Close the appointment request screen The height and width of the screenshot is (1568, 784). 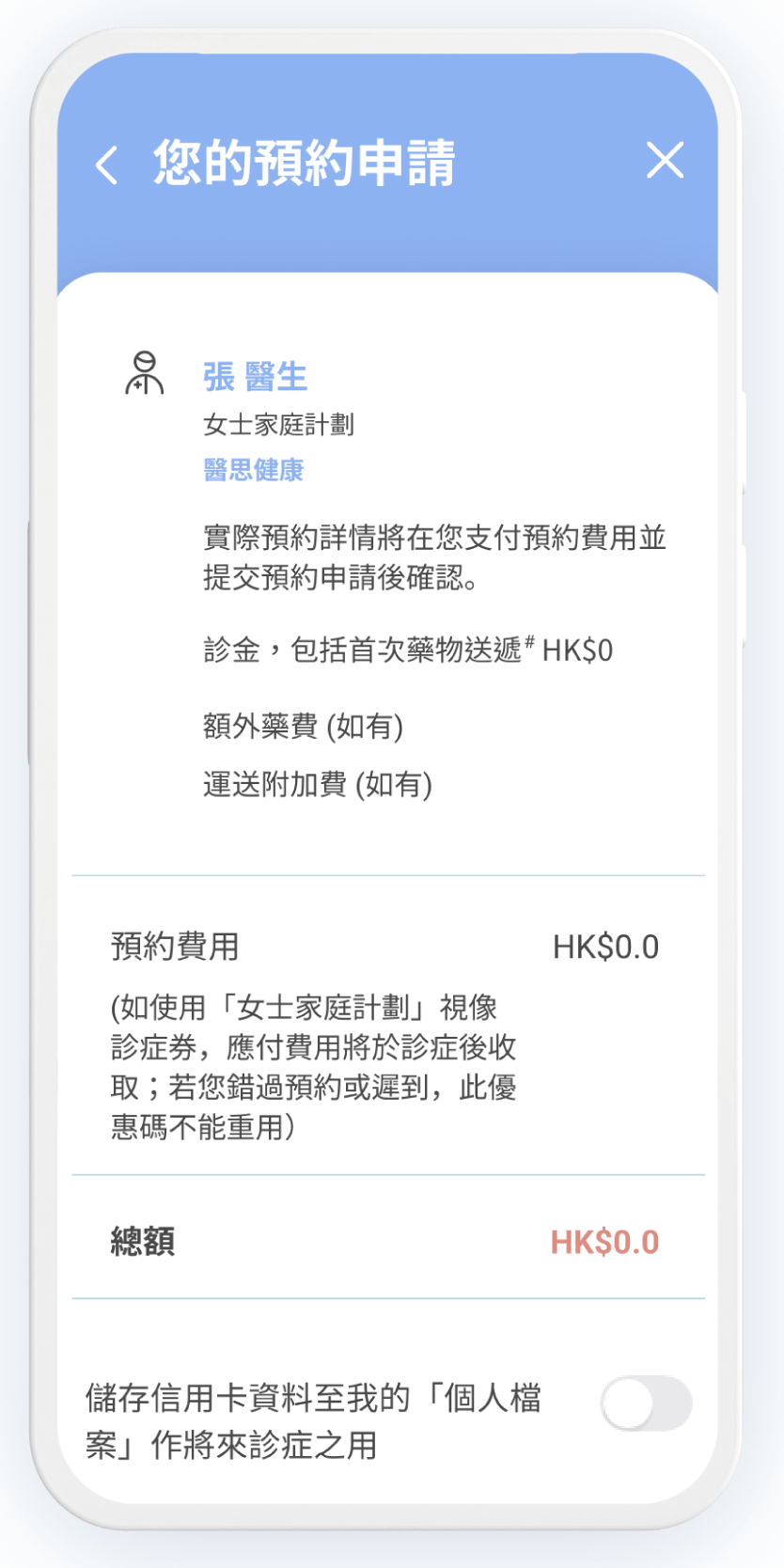pyautogui.click(x=665, y=161)
